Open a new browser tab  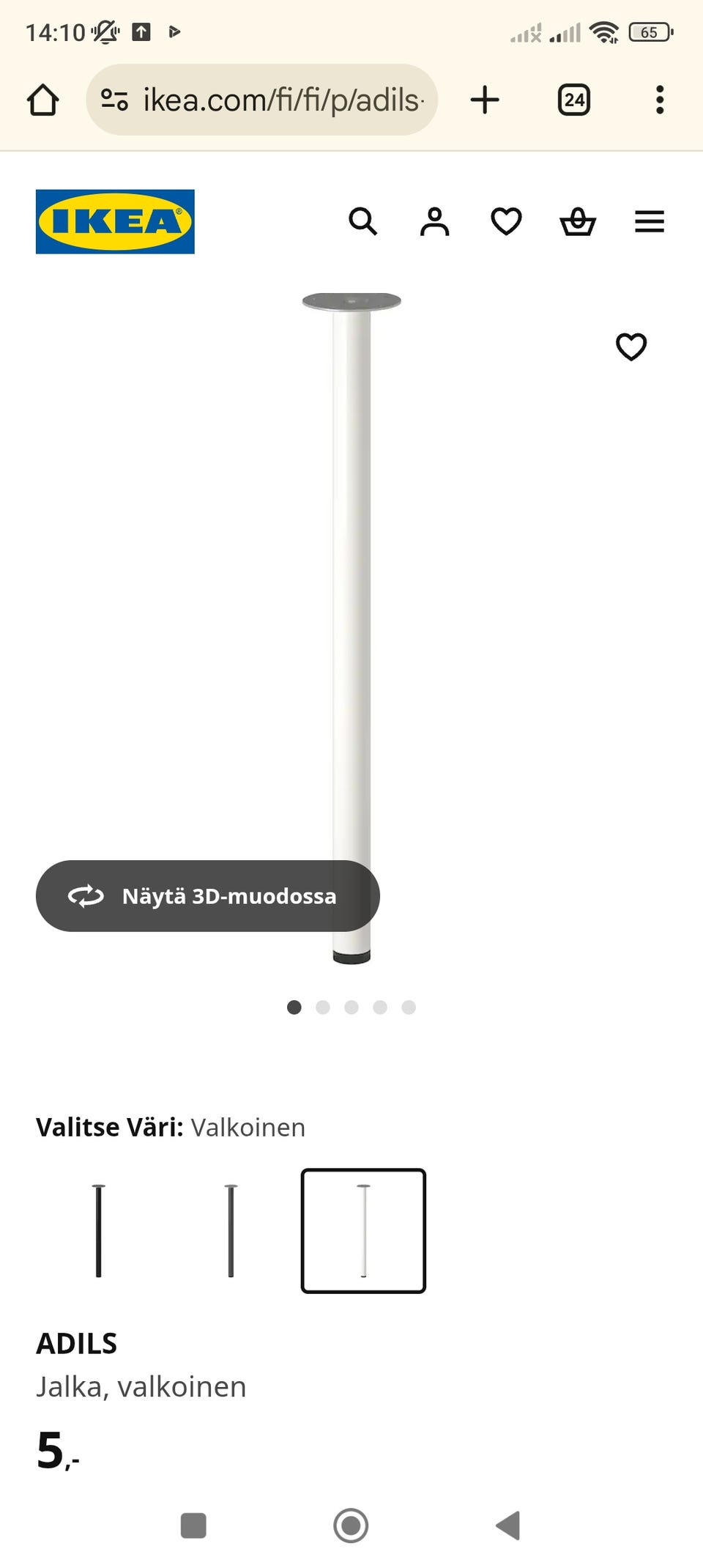(486, 100)
